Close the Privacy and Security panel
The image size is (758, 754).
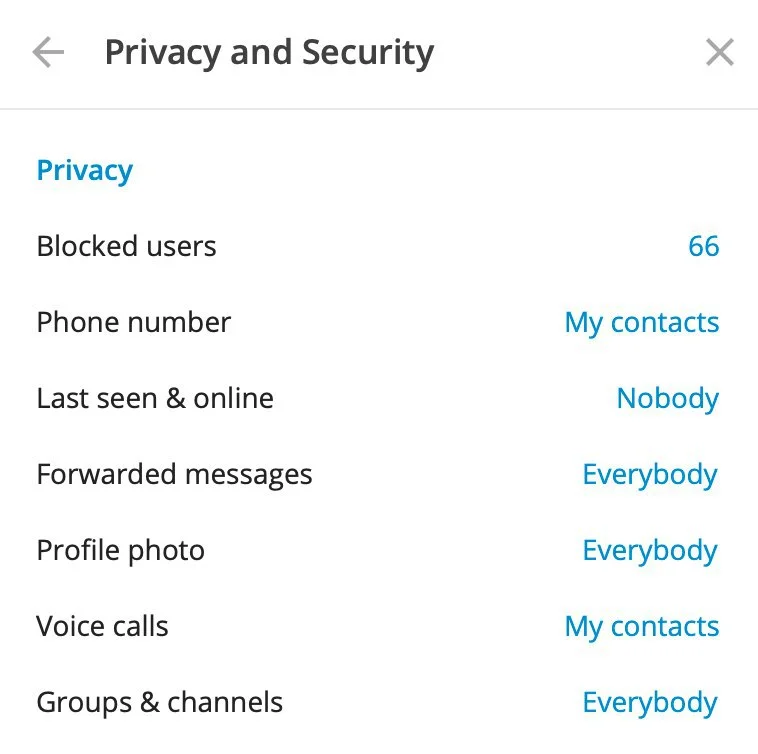coord(719,53)
